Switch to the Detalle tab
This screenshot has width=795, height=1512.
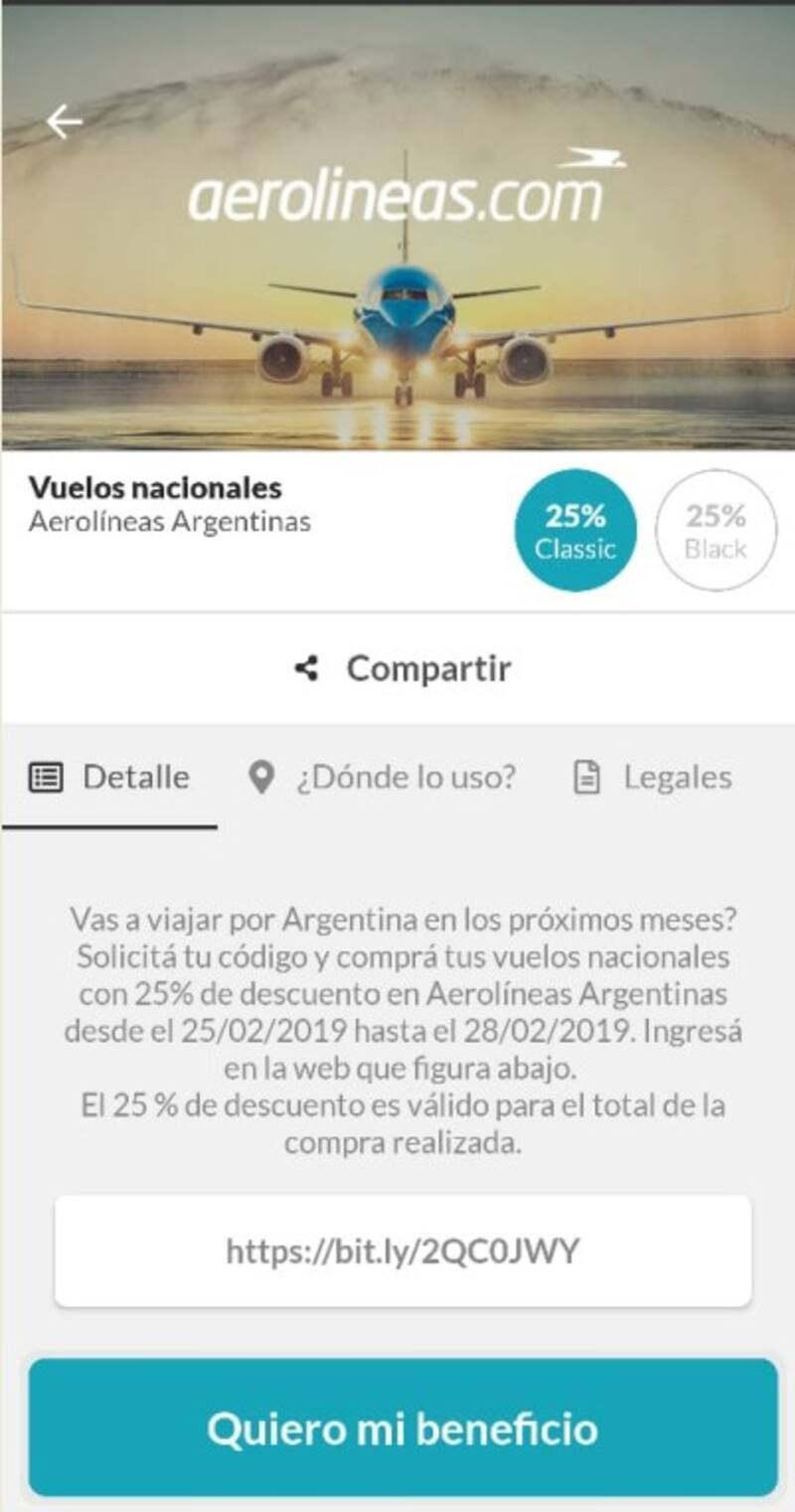[x=109, y=777]
